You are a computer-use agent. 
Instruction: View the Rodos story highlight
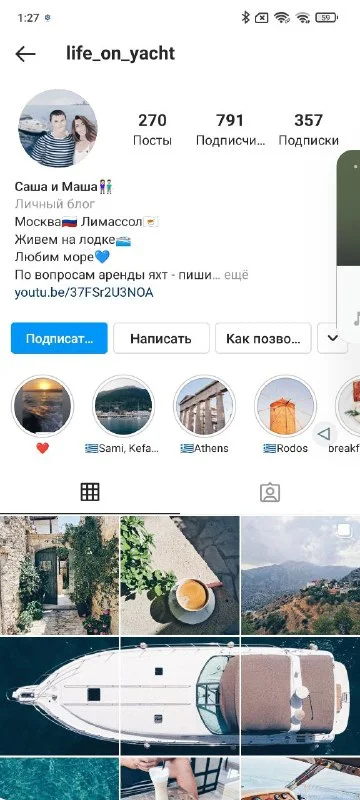pos(286,406)
